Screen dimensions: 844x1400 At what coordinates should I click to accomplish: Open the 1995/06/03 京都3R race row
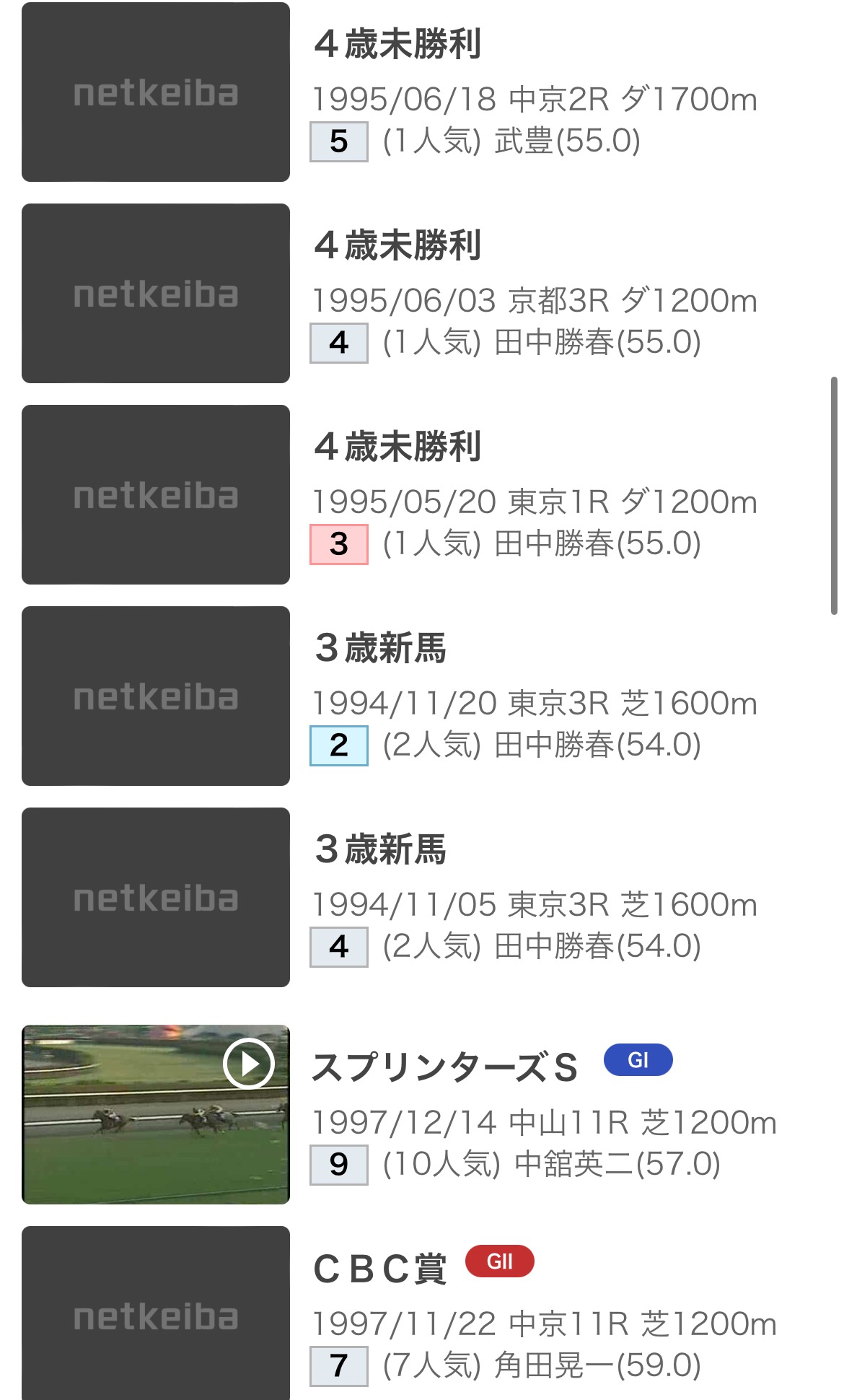pyautogui.click(x=534, y=300)
